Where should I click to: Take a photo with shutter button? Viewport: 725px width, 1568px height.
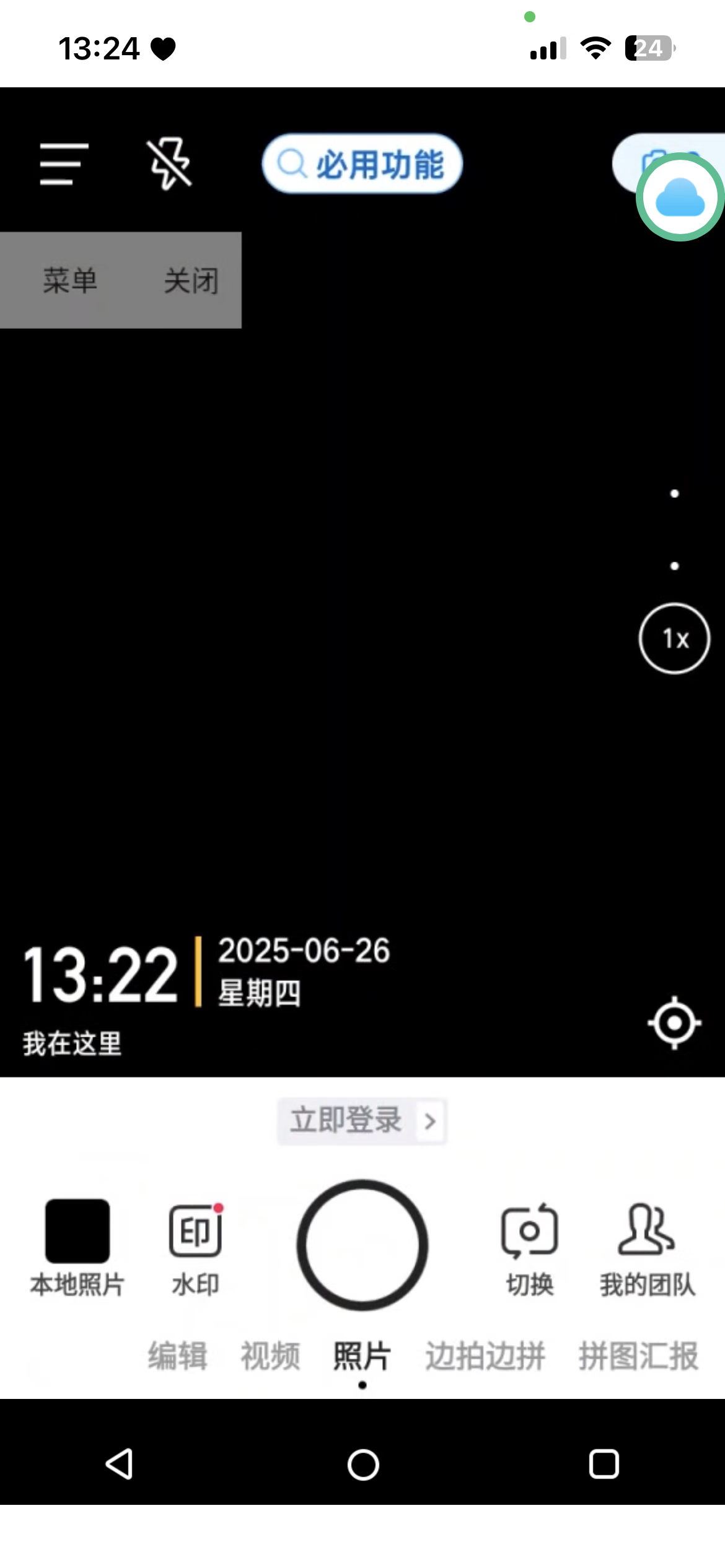362,1245
